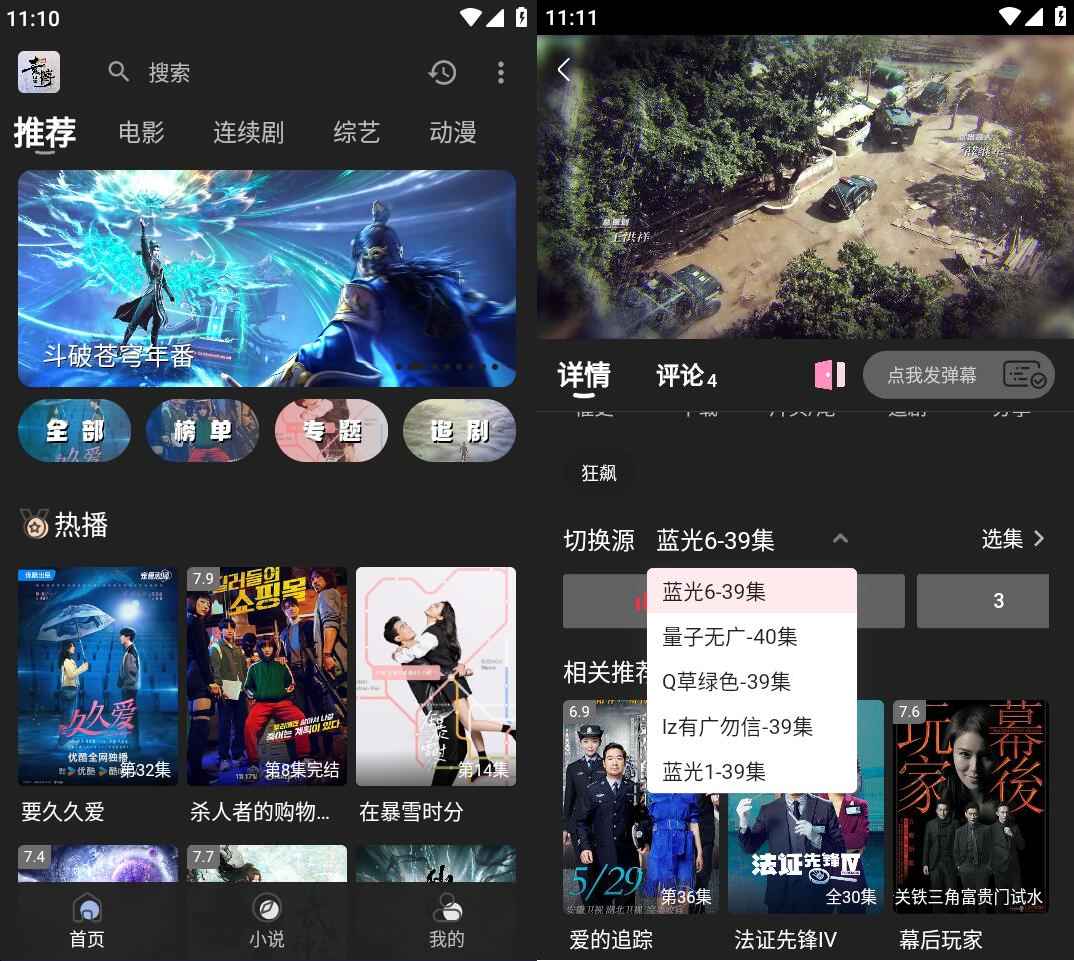Select source 量子无广-40集
The height and width of the screenshot is (961, 1074).
730,636
